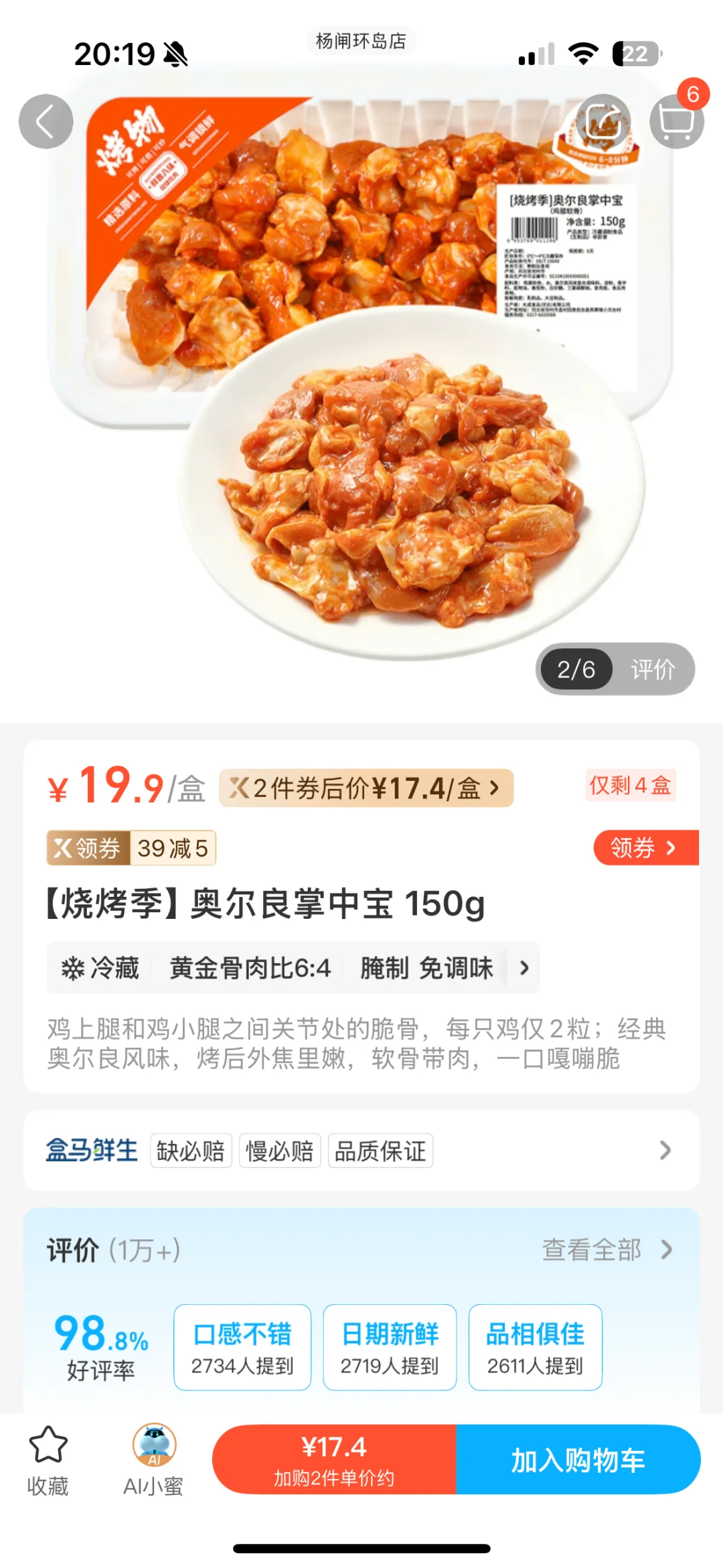Add this item to favorites with 收藏
Image resolution: width=723 pixels, height=1568 pixels.
click(48, 1460)
